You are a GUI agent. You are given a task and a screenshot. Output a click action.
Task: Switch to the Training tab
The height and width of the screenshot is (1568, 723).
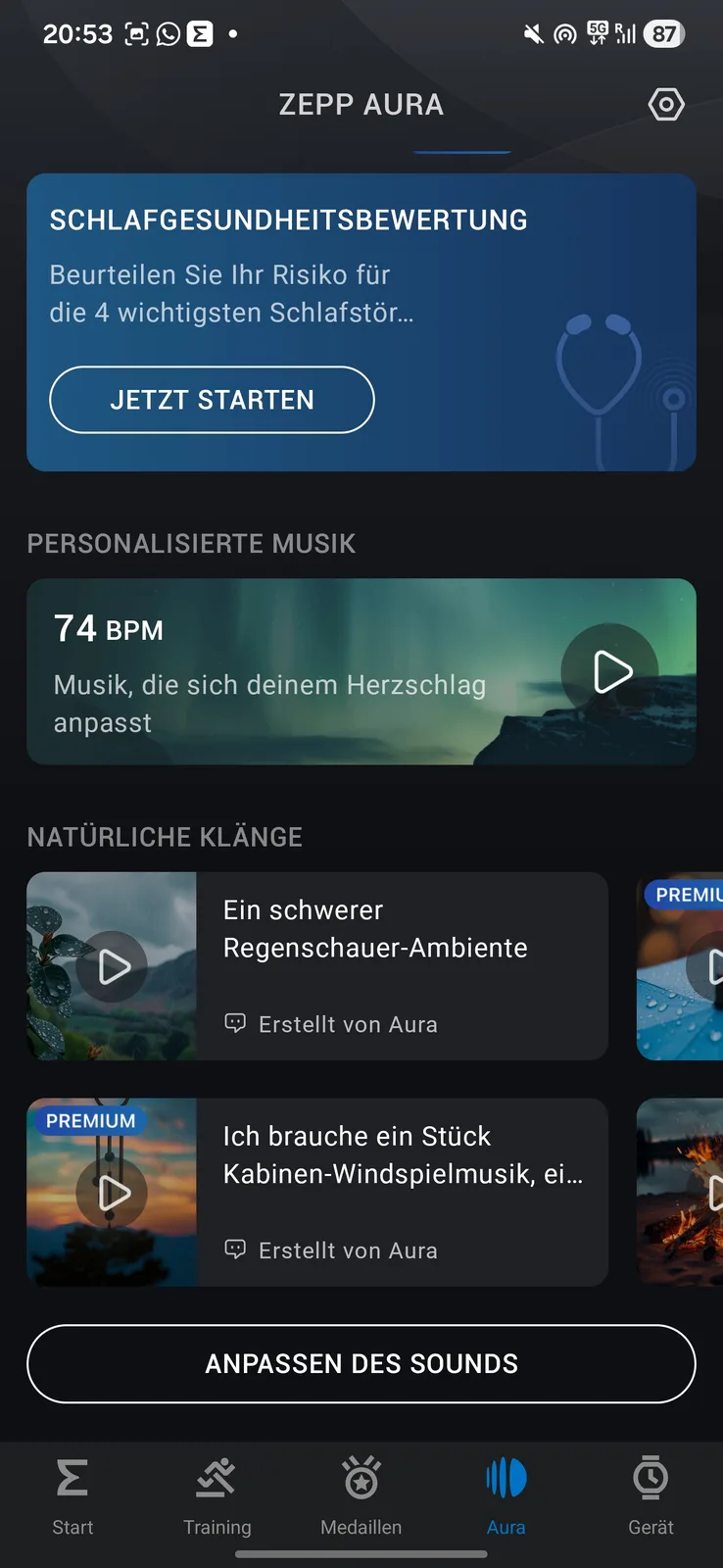tap(217, 1497)
